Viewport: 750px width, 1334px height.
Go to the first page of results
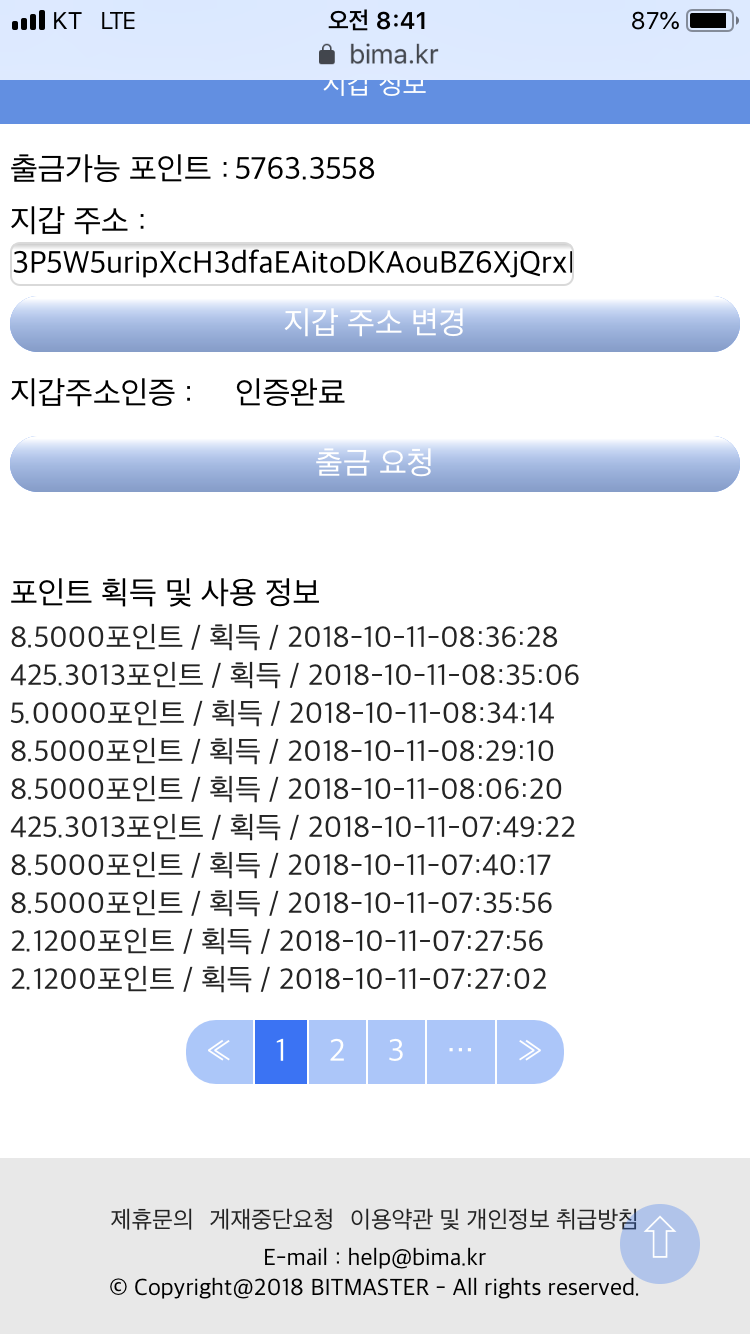point(219,1051)
